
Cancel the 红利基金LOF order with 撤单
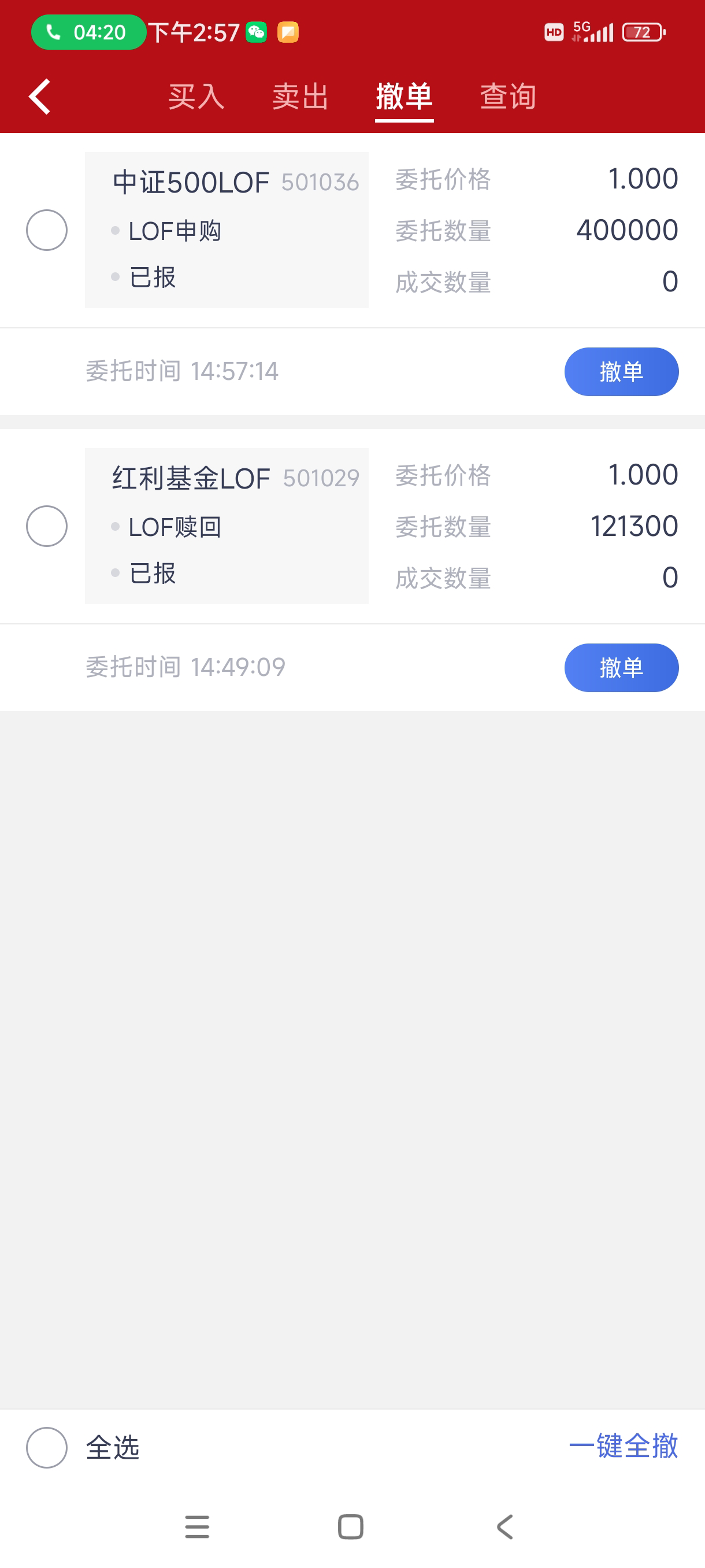click(x=621, y=667)
